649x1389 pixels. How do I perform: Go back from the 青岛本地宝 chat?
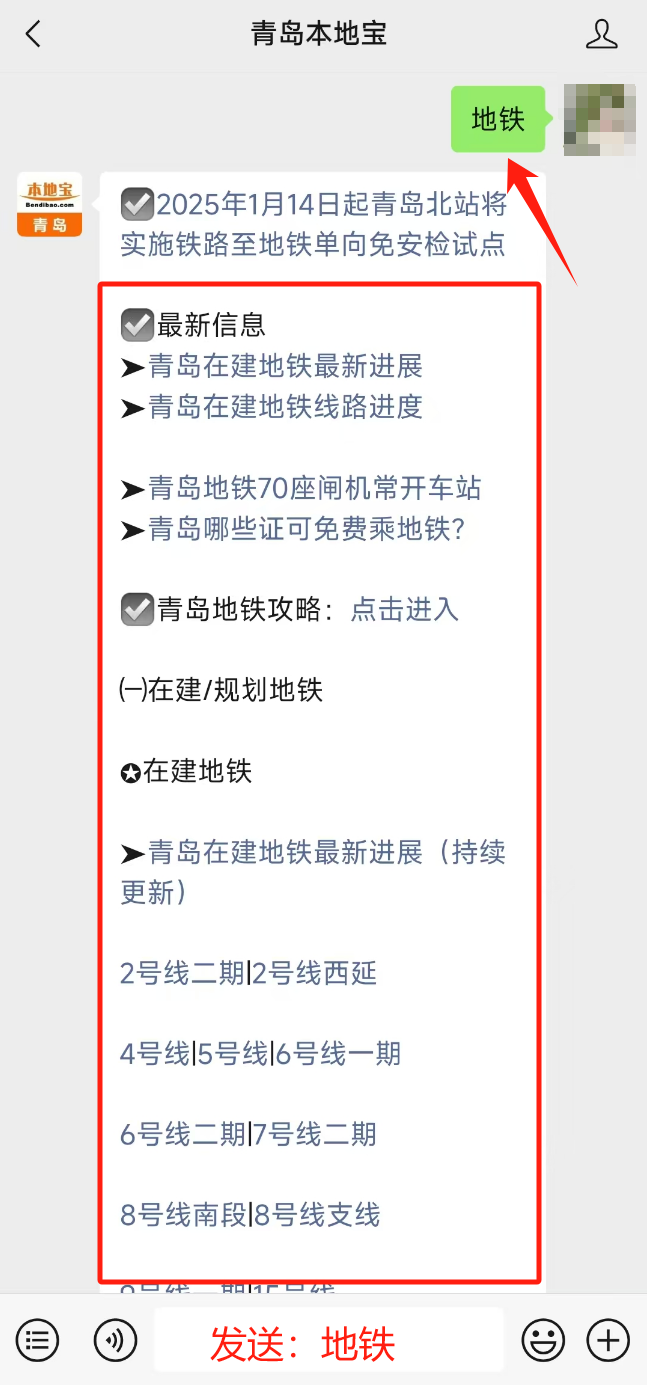point(33,34)
